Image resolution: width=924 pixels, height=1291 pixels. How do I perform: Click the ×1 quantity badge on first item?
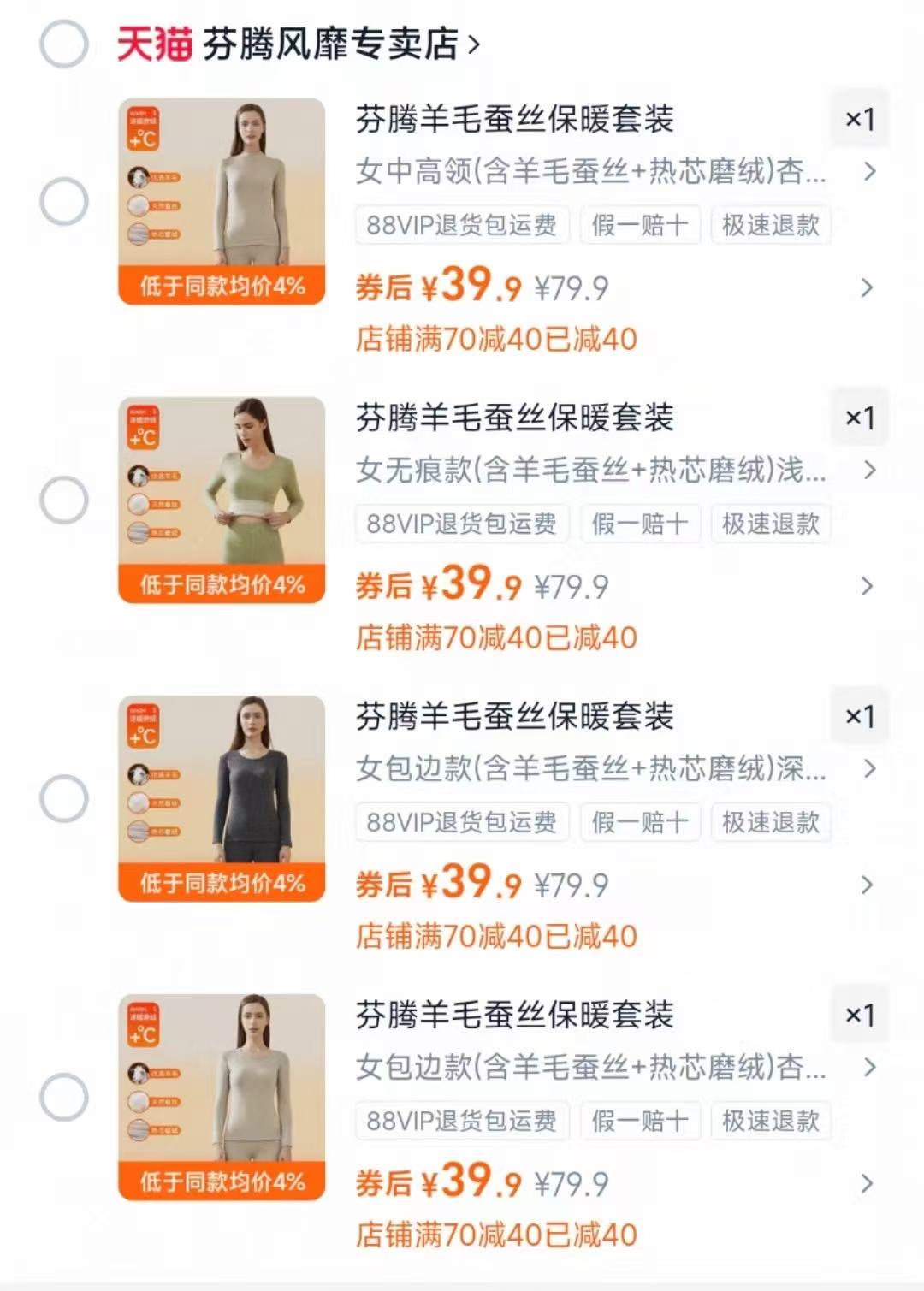tap(861, 119)
